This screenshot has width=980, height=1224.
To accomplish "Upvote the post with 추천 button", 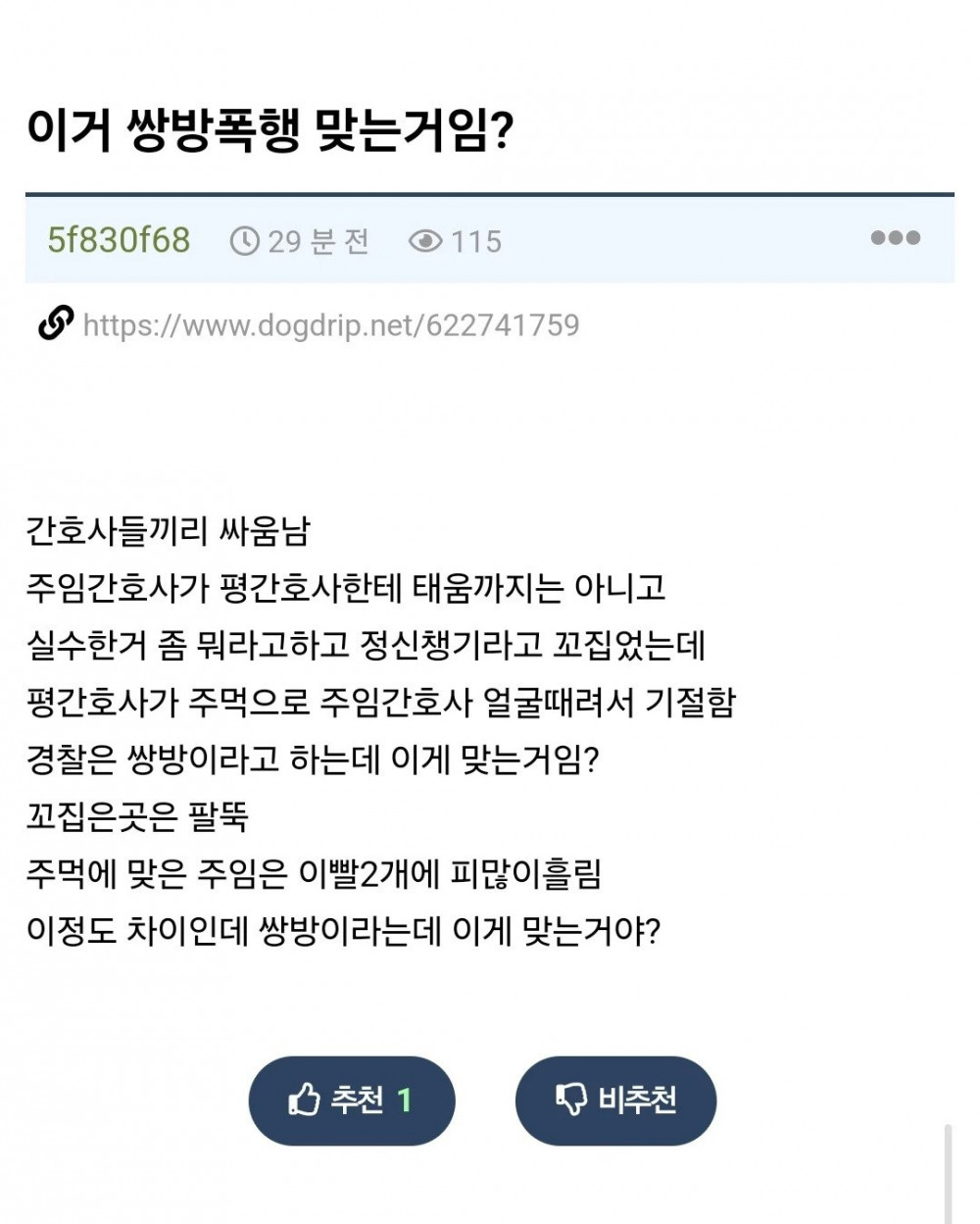I will pos(352,1101).
